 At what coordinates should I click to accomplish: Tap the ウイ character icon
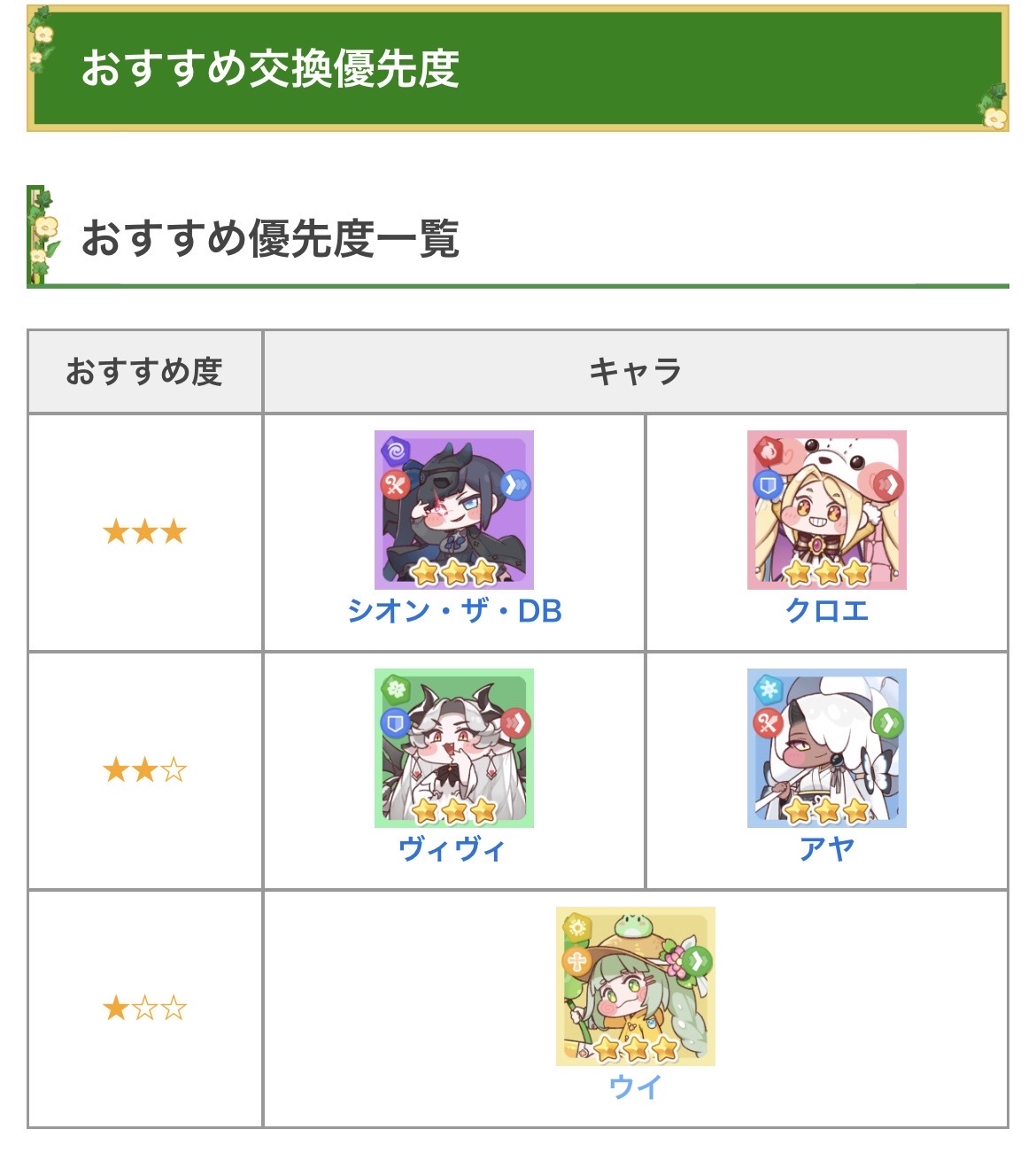click(635, 986)
